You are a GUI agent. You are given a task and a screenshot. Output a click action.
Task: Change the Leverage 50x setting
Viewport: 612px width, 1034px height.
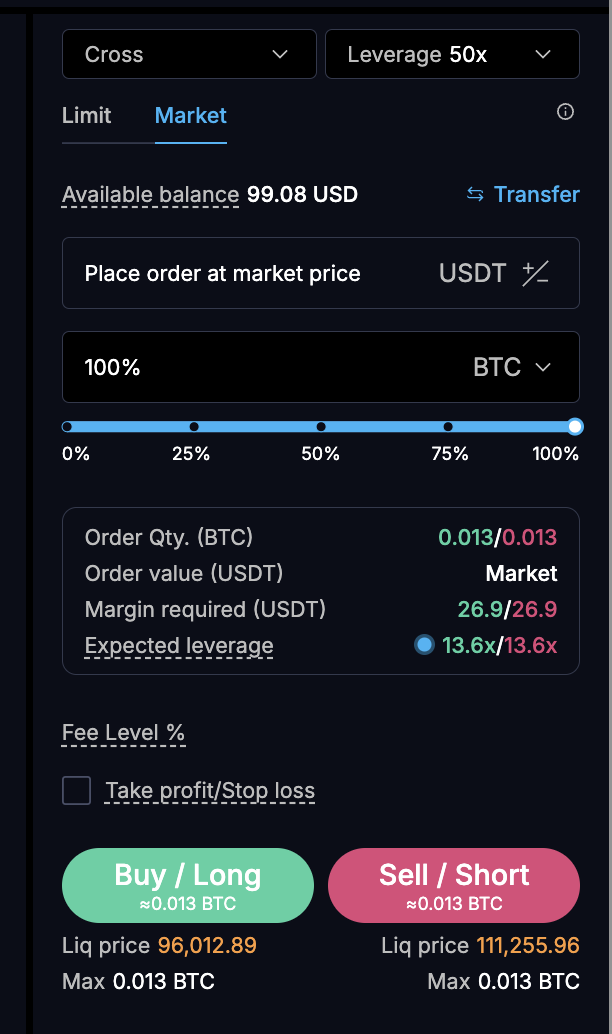[452, 54]
